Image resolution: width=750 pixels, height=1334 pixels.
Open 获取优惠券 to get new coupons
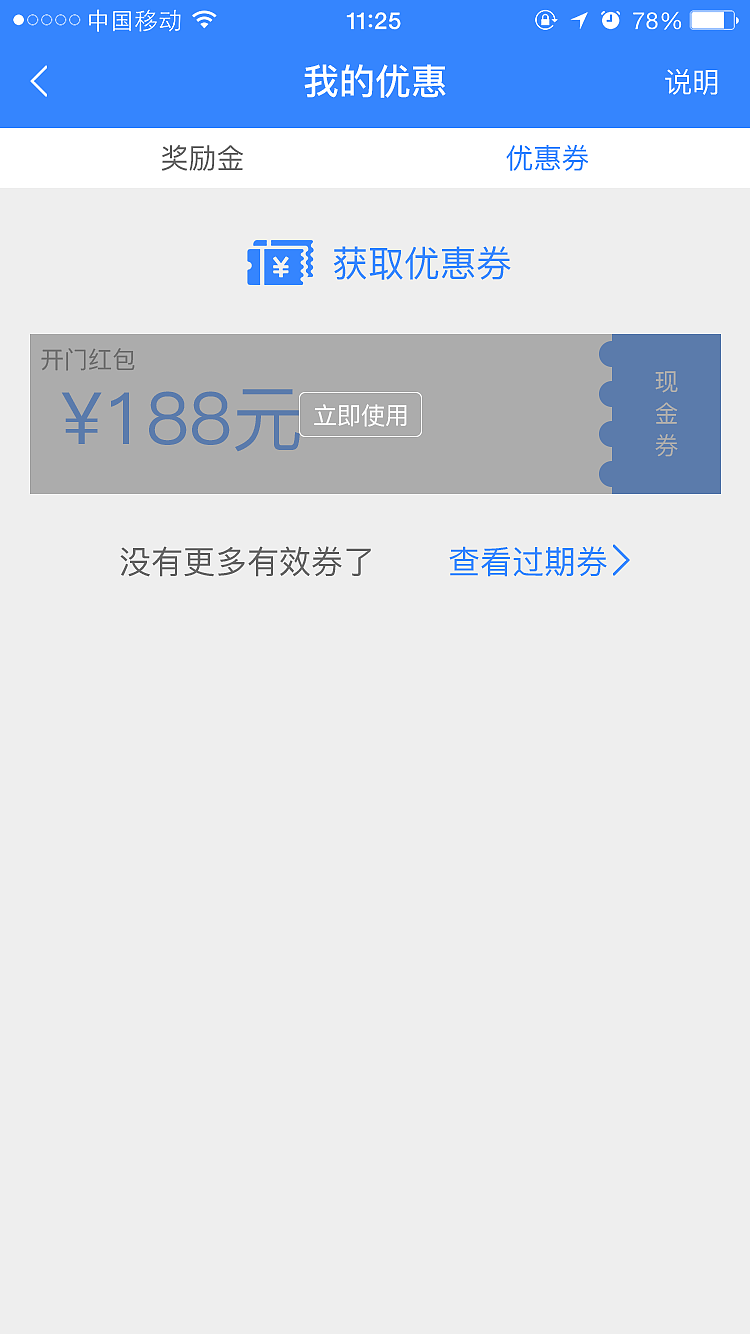point(421,263)
